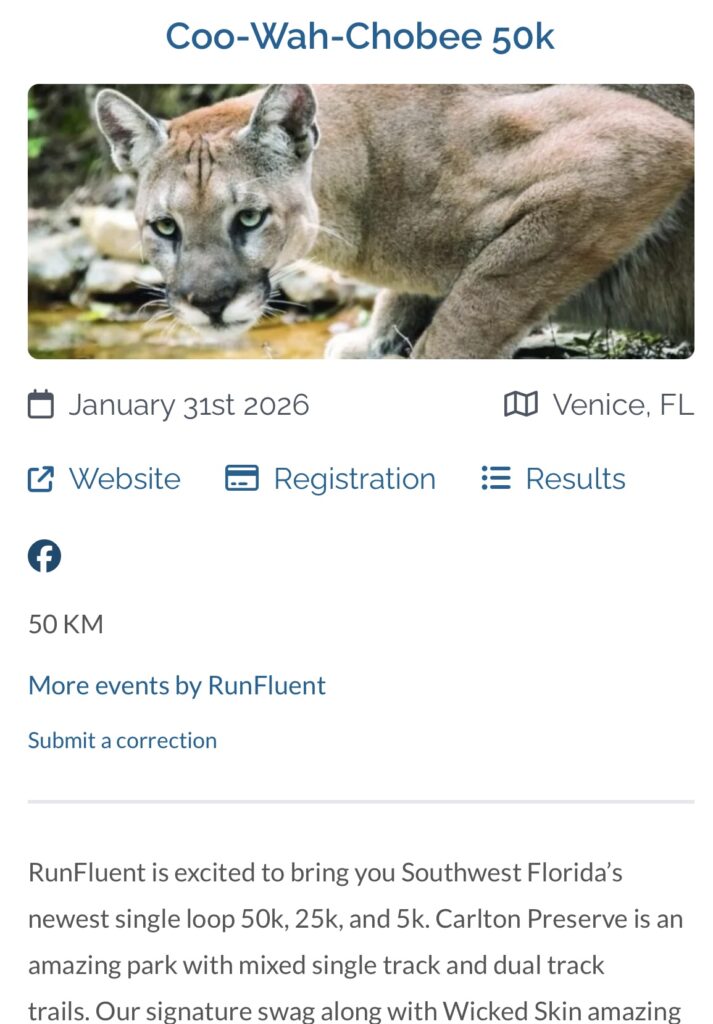View the race Results link

[553, 479]
